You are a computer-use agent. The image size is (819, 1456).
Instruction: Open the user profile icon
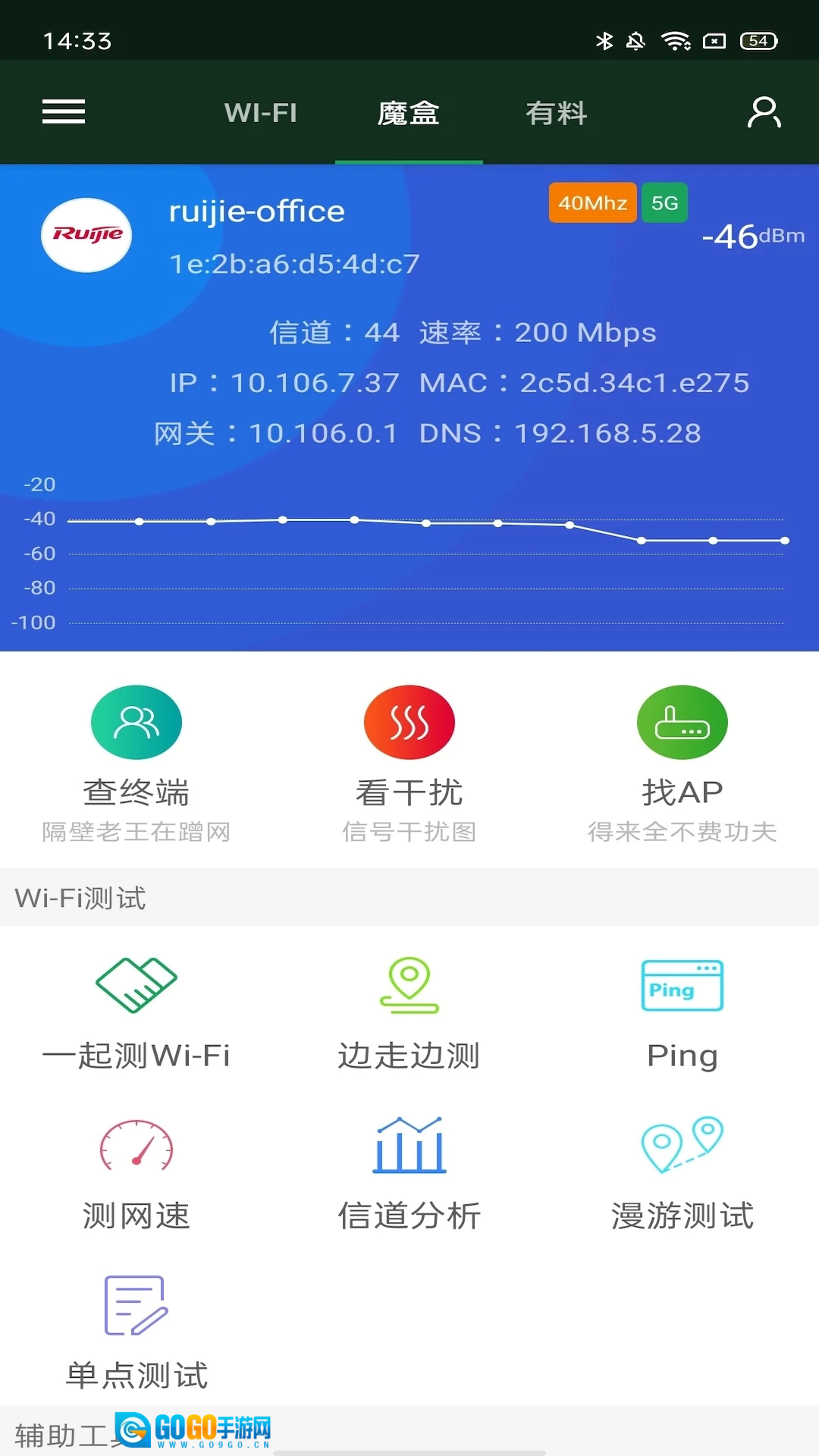coord(764,112)
